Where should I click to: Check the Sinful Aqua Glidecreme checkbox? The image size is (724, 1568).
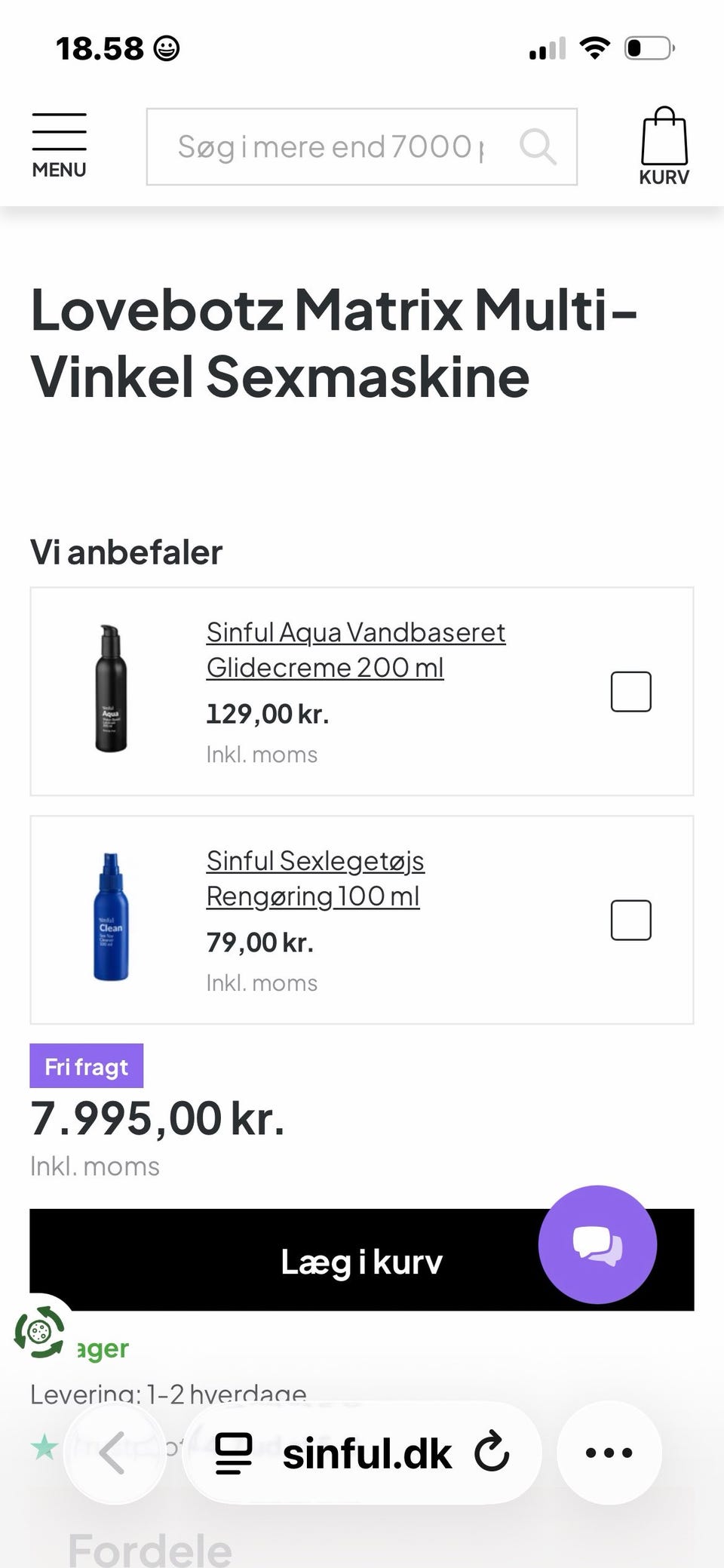click(631, 690)
